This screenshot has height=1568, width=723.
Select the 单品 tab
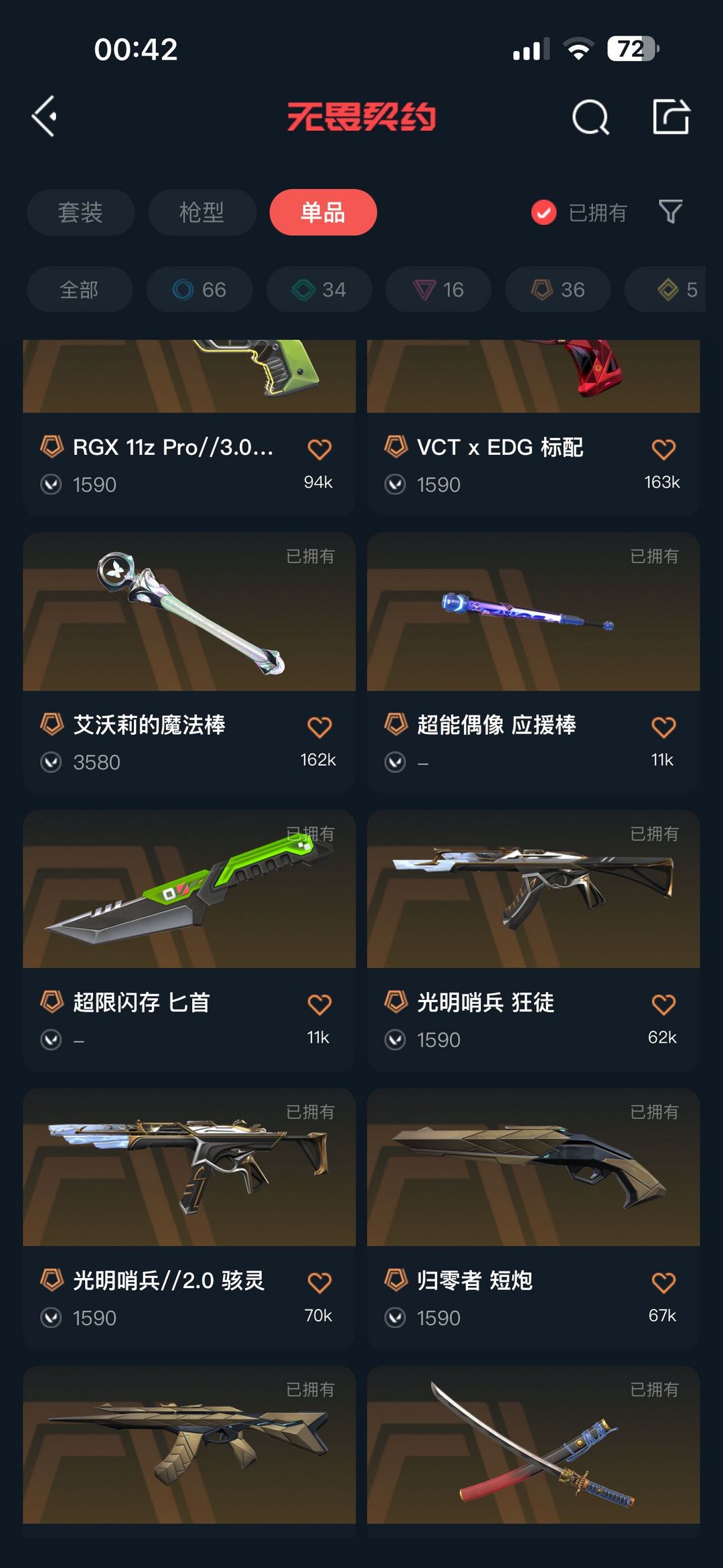[x=323, y=212]
